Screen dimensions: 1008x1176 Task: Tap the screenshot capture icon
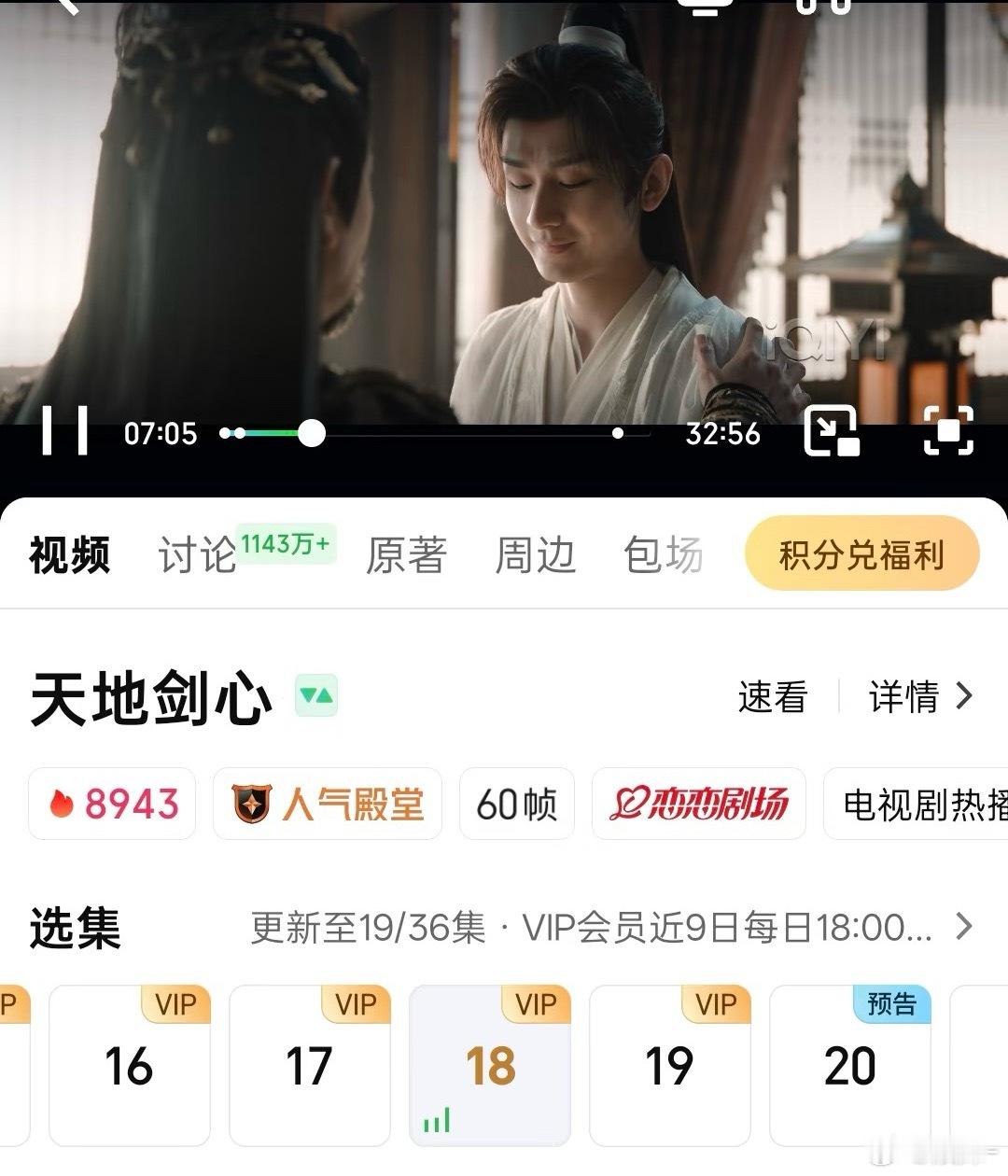951,433
